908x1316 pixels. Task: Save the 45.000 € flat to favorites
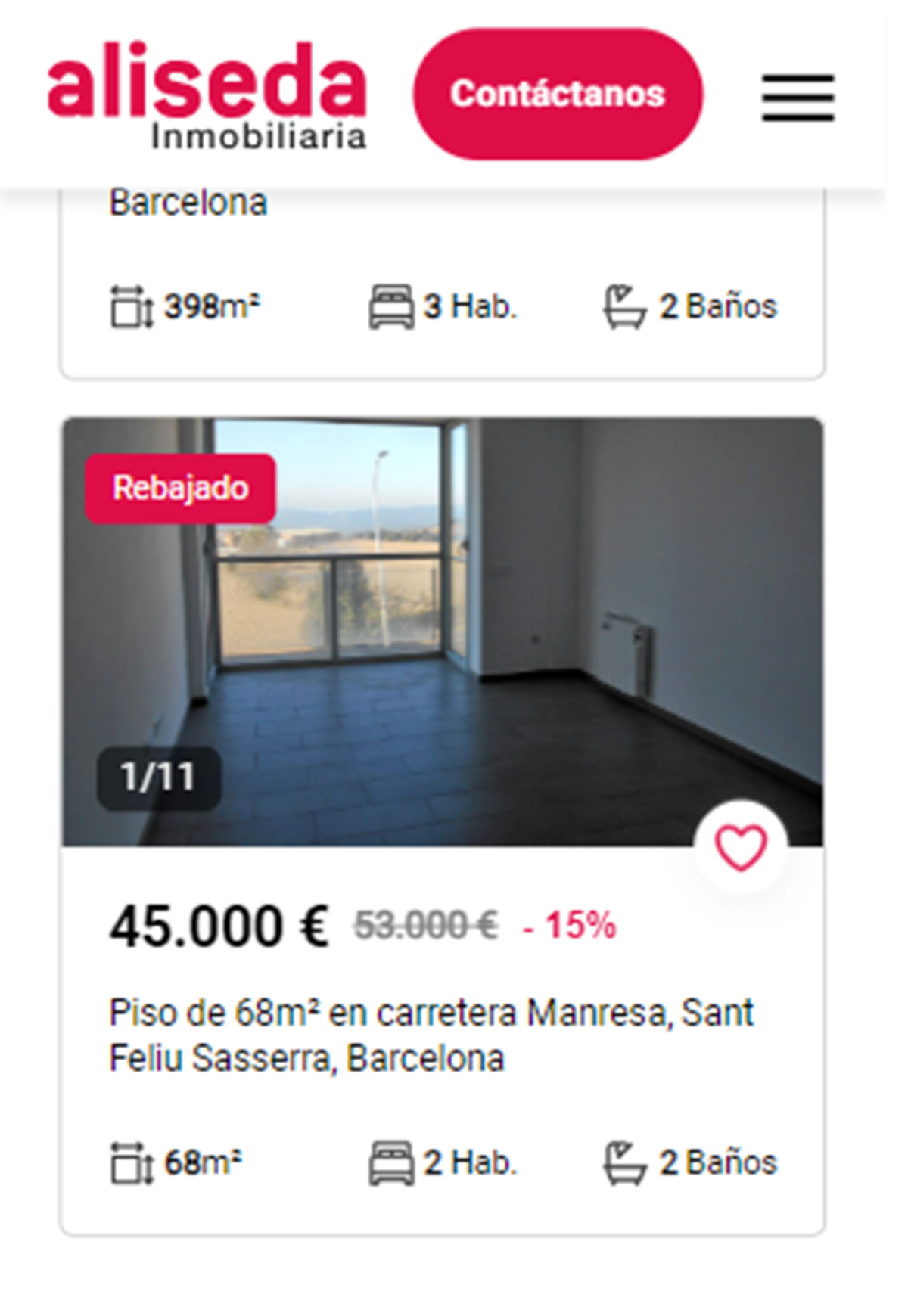point(741,847)
